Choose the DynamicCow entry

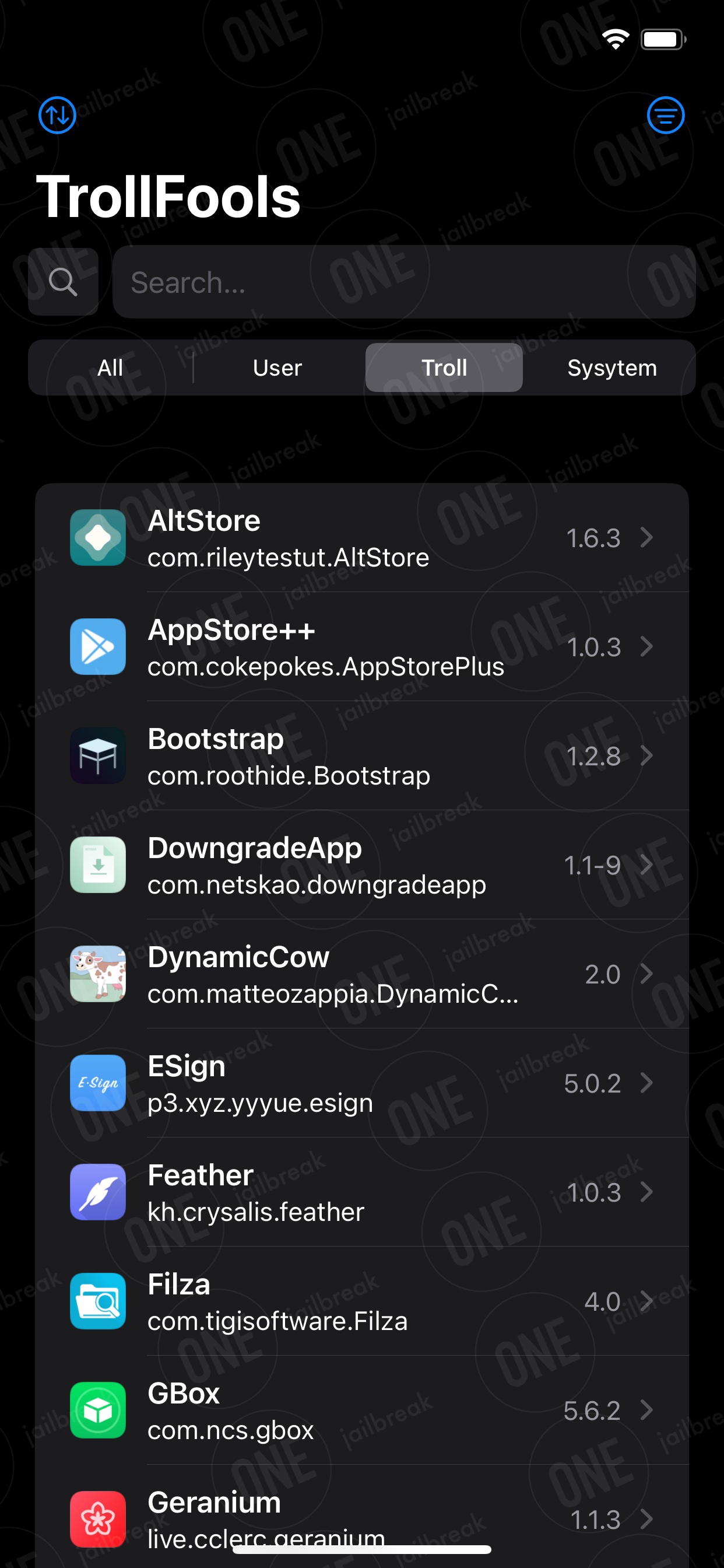click(362, 974)
